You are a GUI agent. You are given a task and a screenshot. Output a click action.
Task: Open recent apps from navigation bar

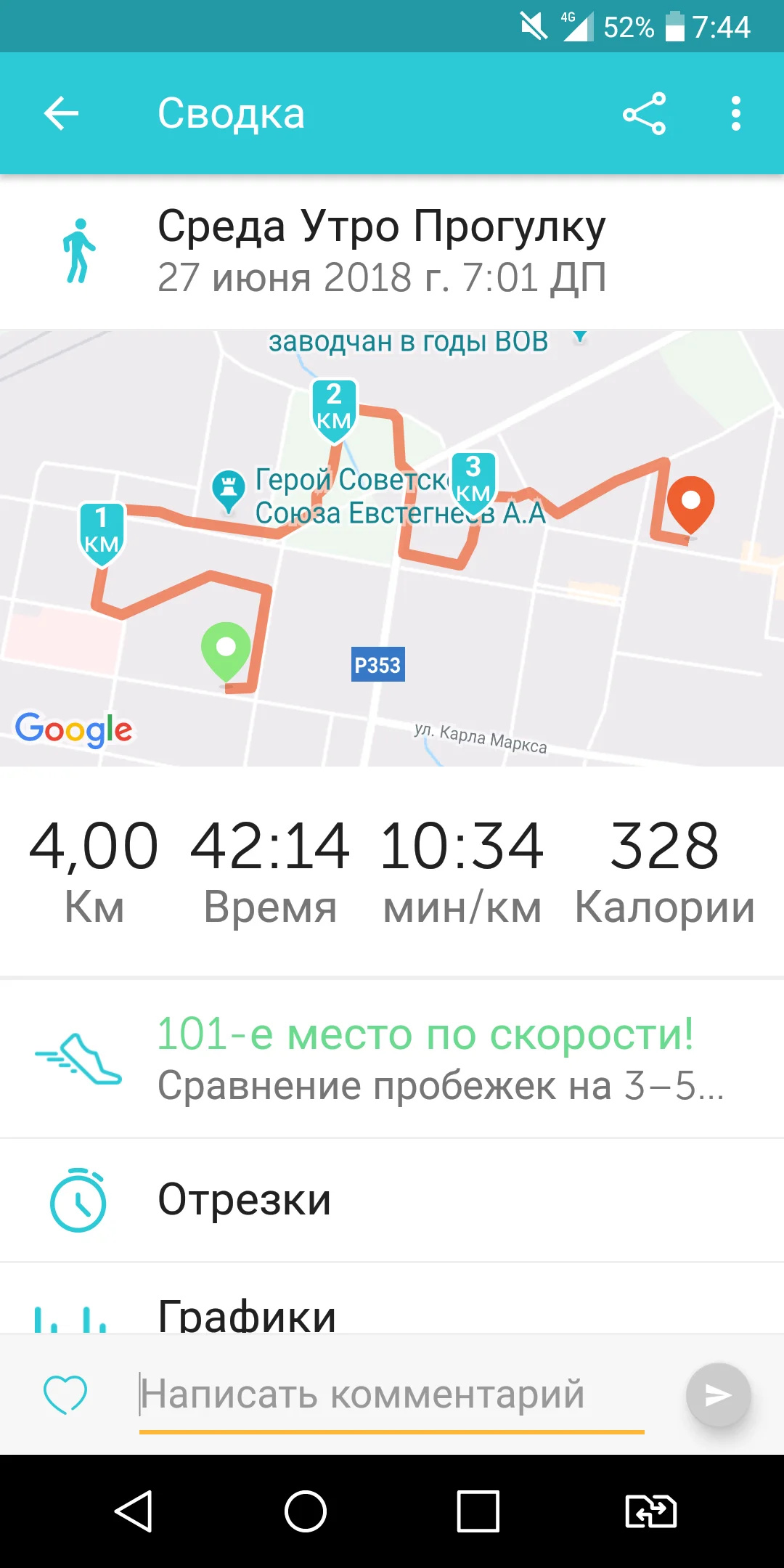pyautogui.click(x=478, y=1511)
